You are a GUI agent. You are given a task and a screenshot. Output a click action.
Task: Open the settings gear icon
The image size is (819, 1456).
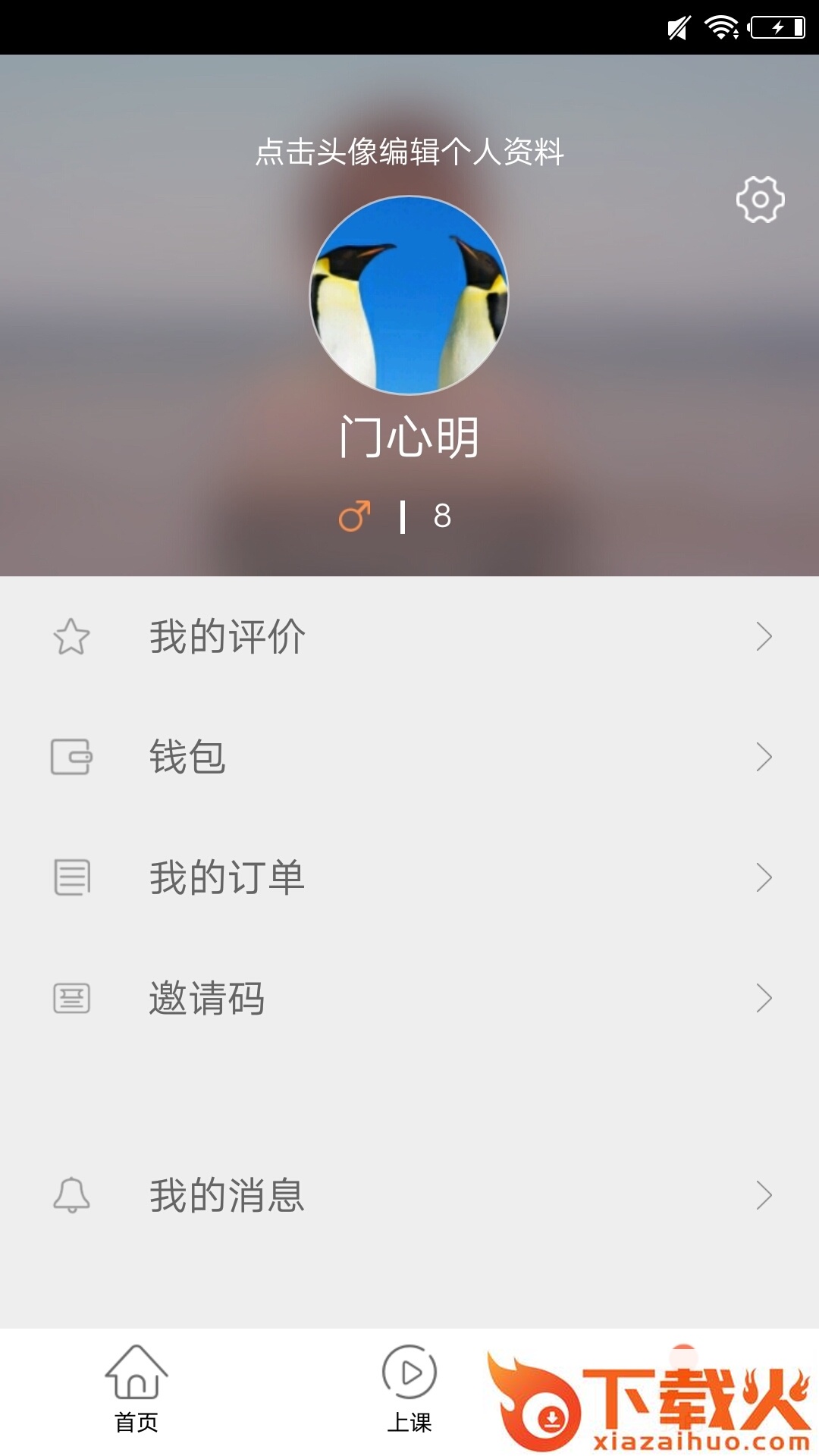(760, 199)
